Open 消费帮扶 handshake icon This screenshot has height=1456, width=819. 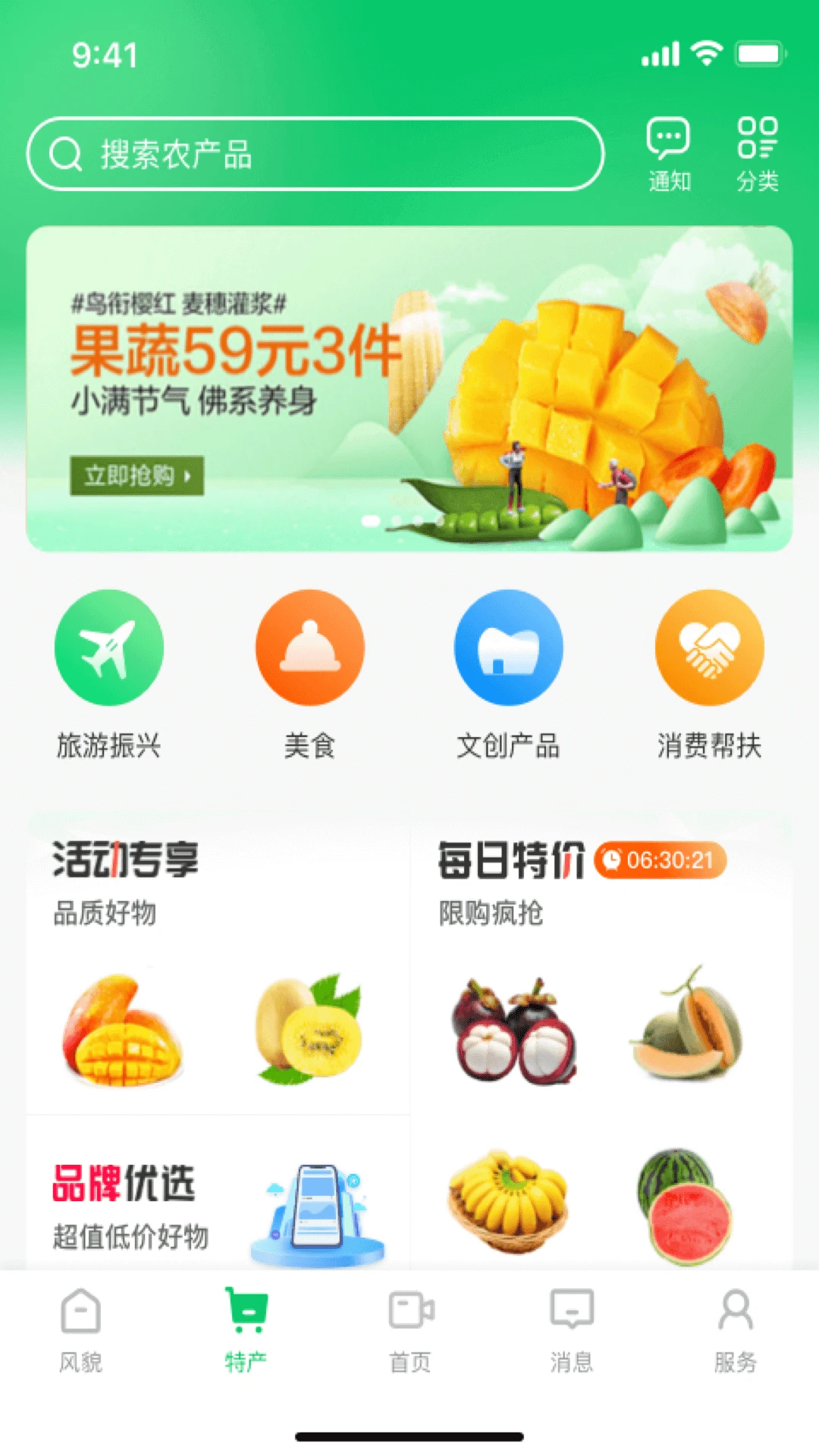[709, 647]
